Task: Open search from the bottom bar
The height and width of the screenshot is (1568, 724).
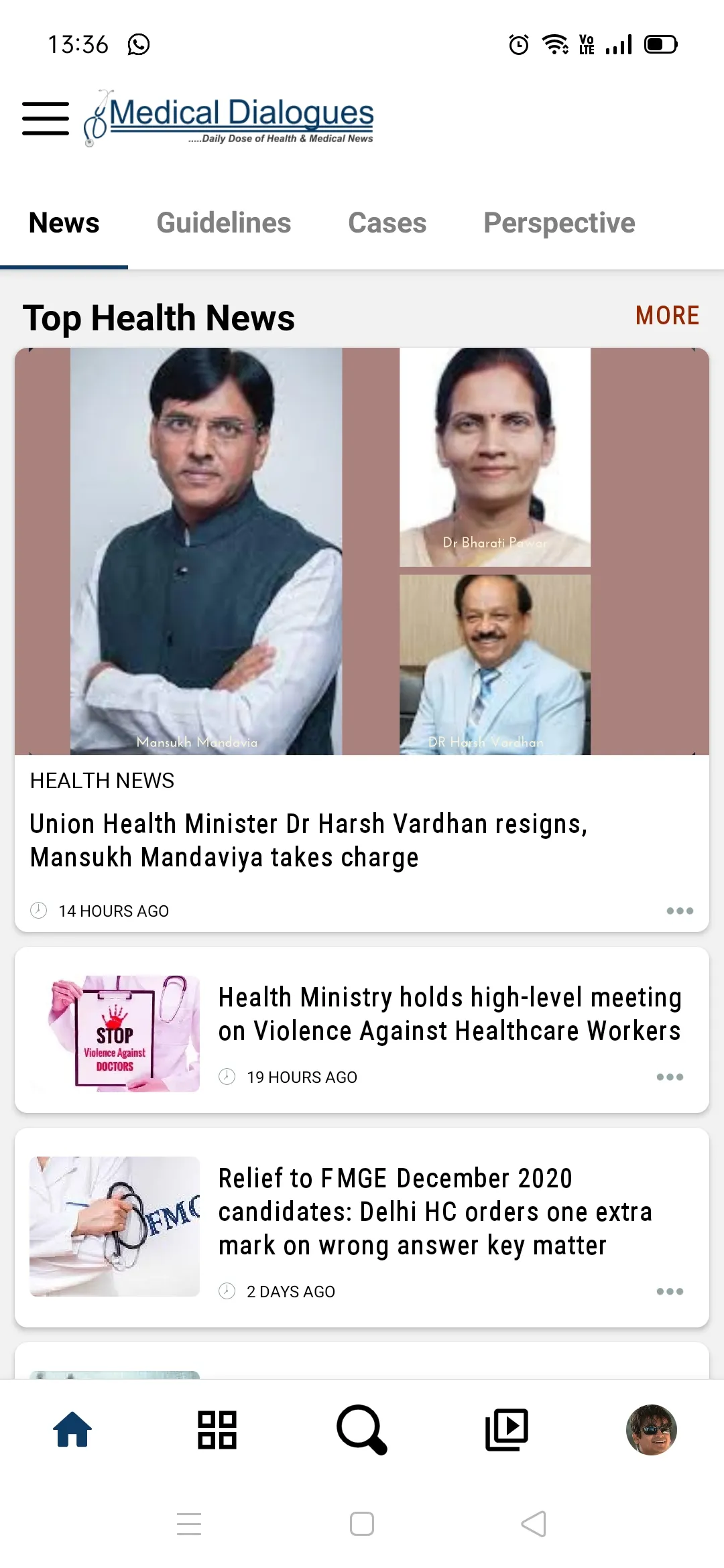Action: [362, 1430]
